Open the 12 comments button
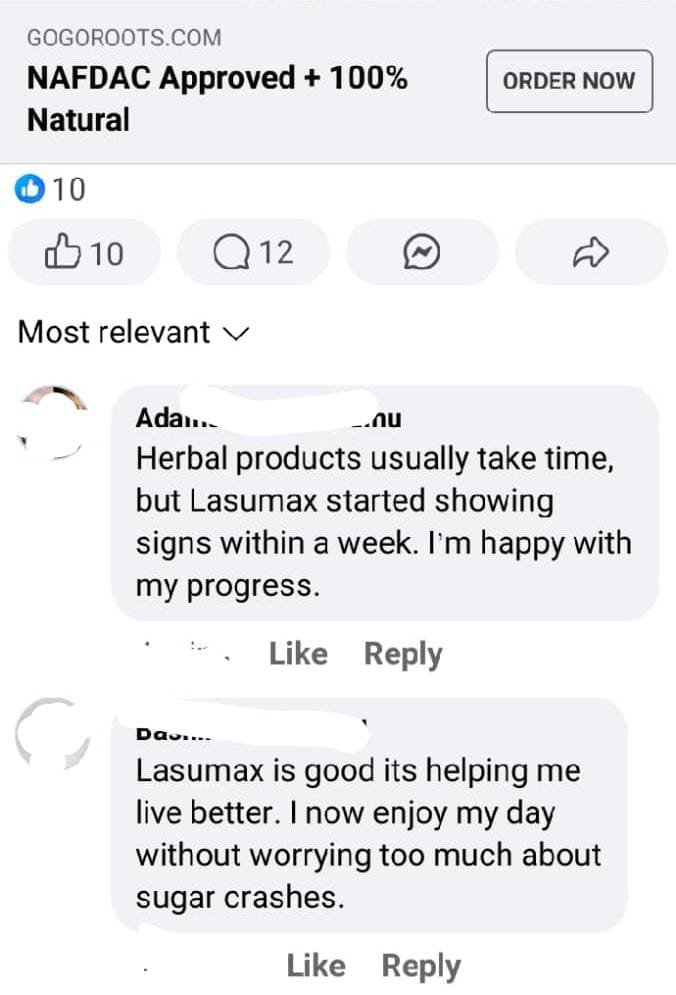The height and width of the screenshot is (995, 676). tap(253, 253)
